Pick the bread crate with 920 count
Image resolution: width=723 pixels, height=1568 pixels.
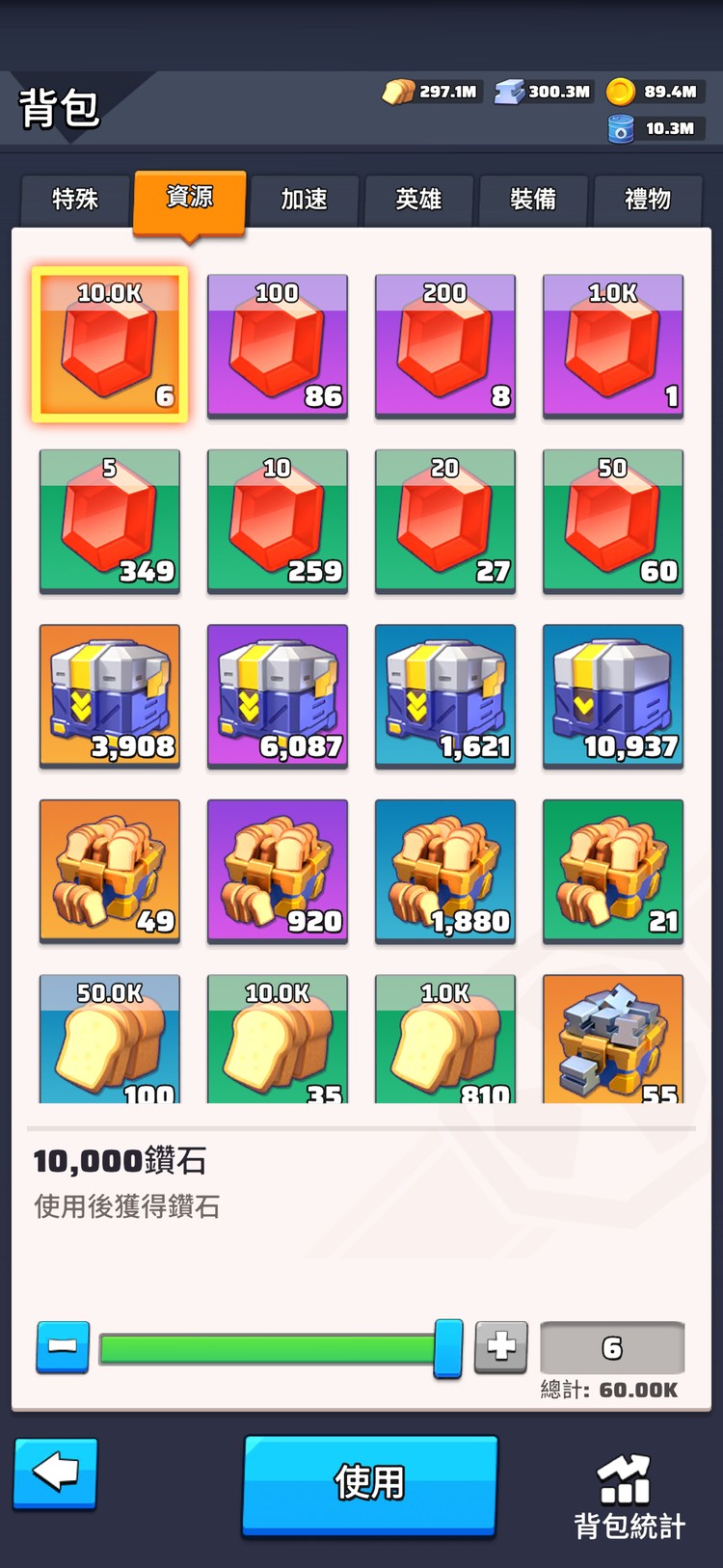(278, 870)
